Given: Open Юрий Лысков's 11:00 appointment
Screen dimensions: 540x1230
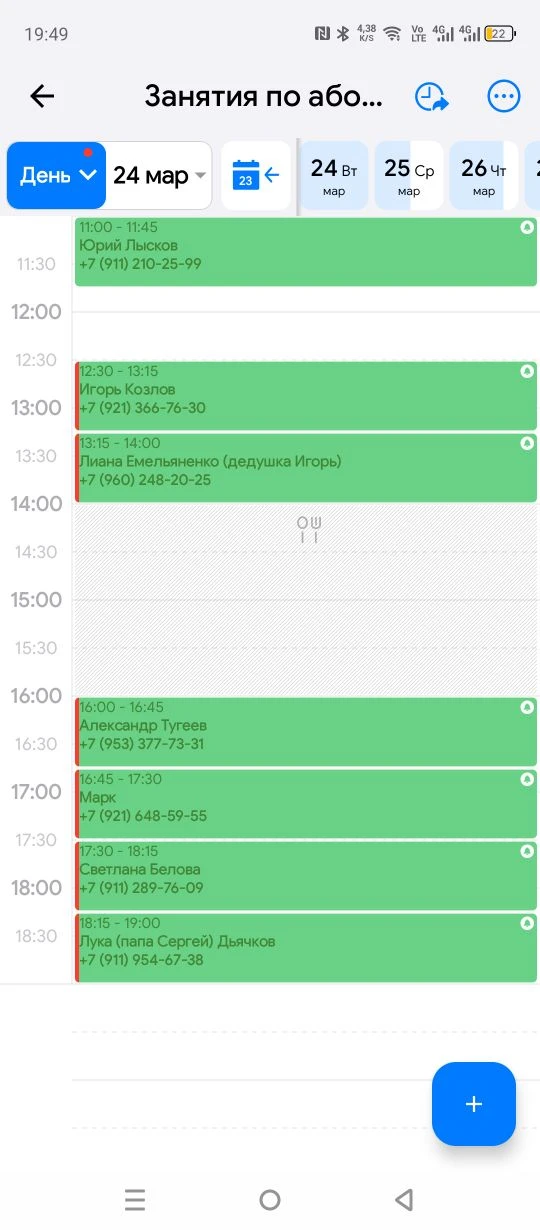Looking at the screenshot, I should click(306, 252).
